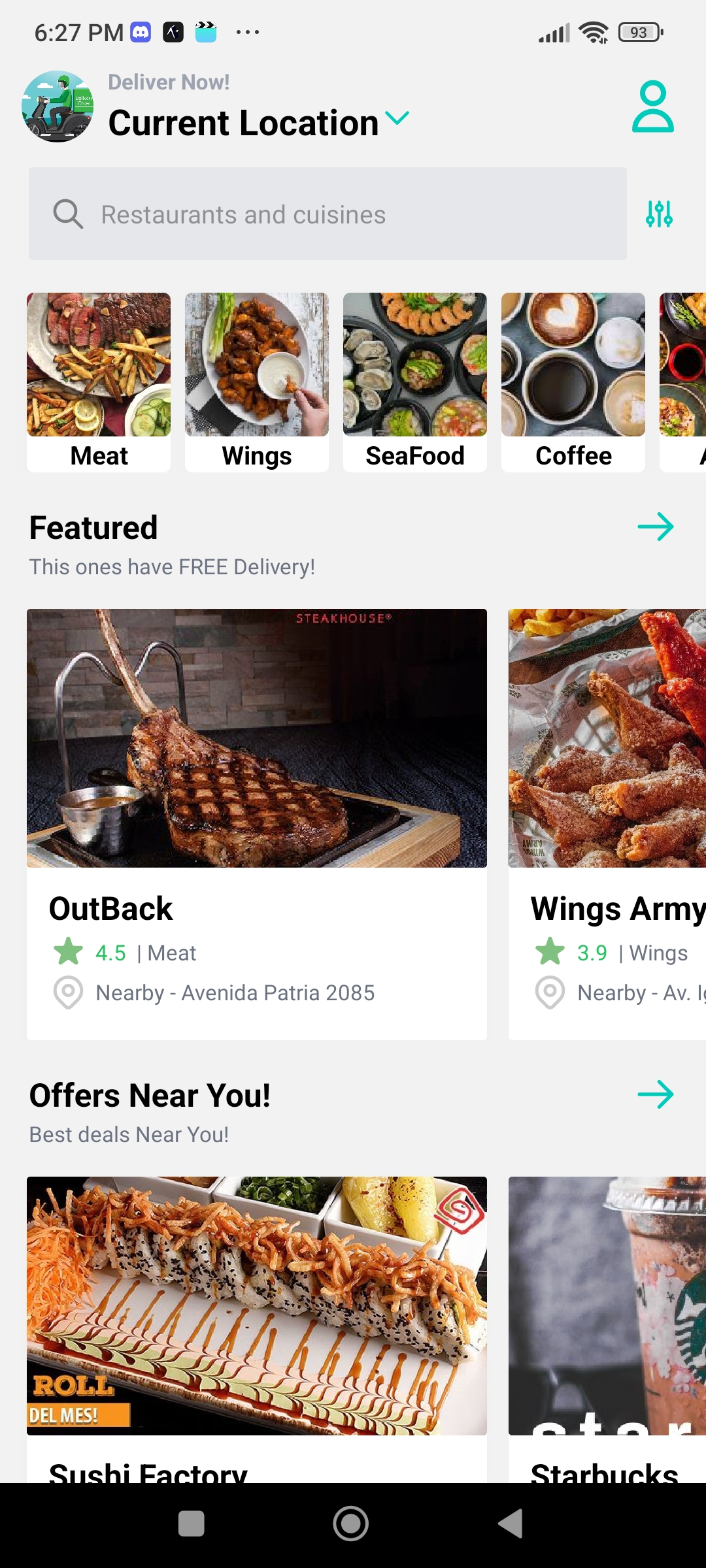Expand the Current Location dropdown
The image size is (706, 1568).
coord(396,119)
